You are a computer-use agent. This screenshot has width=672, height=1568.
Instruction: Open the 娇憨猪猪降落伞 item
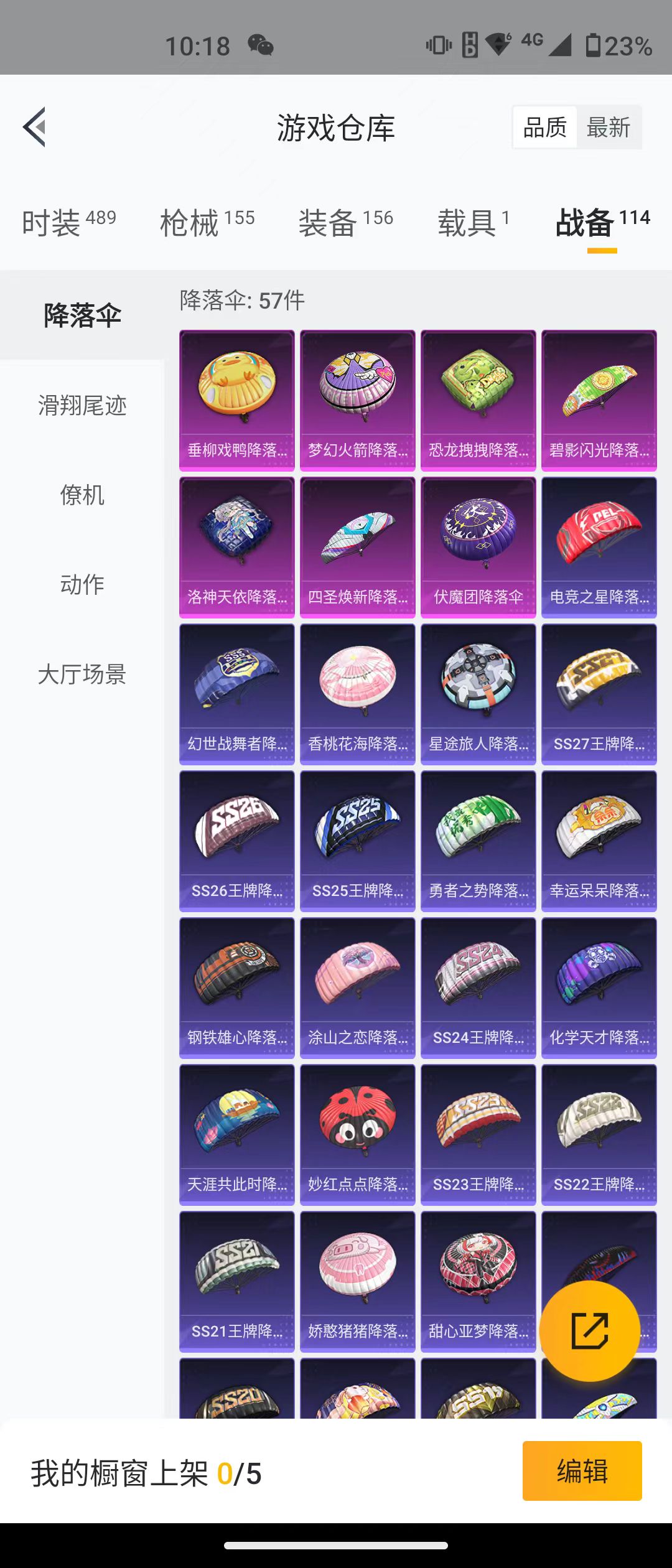tap(357, 1281)
